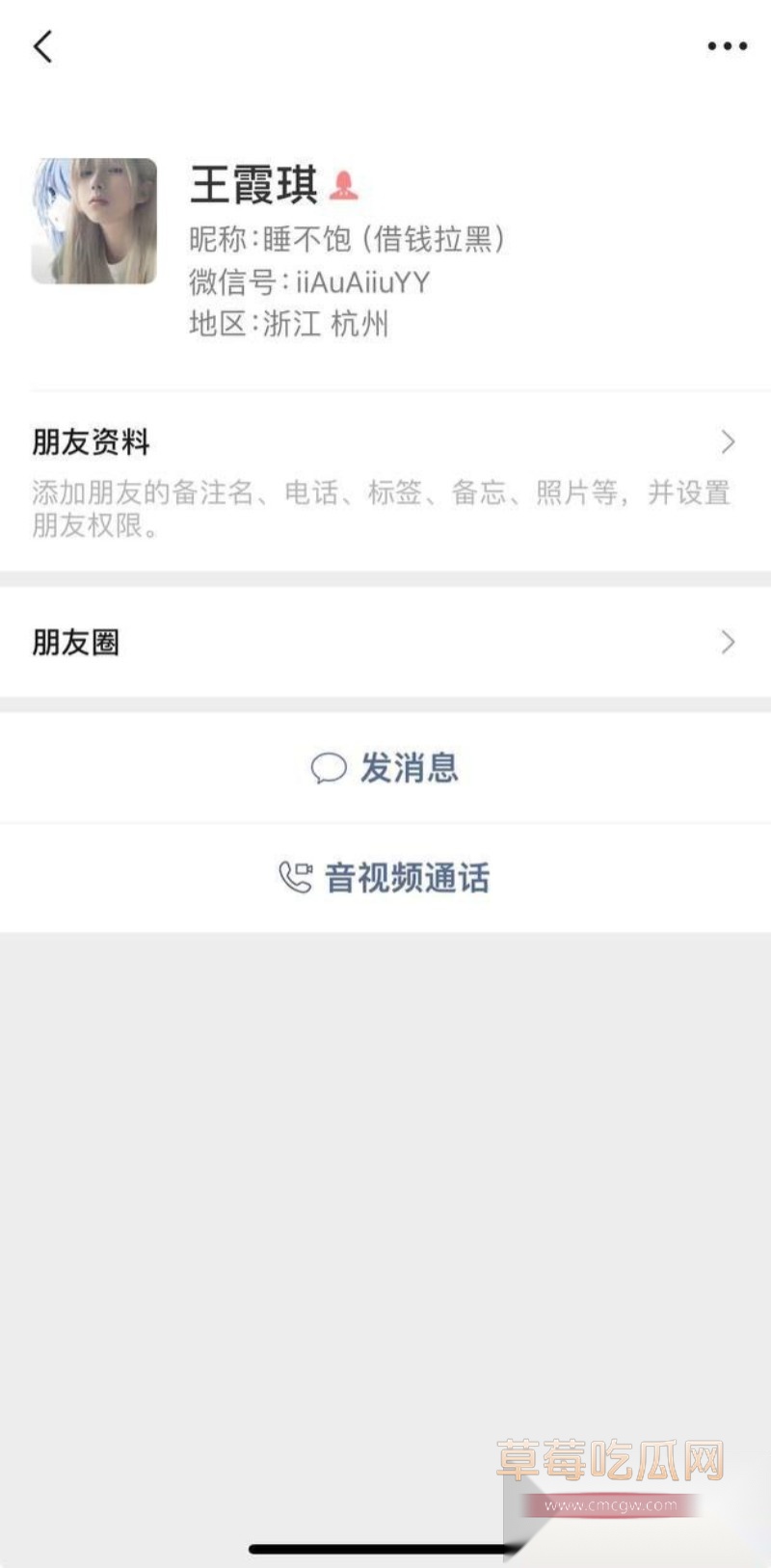Viewport: 771px width, 1568px height.
Task: Expand 朋友圈 via its chevron arrow
Action: tap(729, 642)
